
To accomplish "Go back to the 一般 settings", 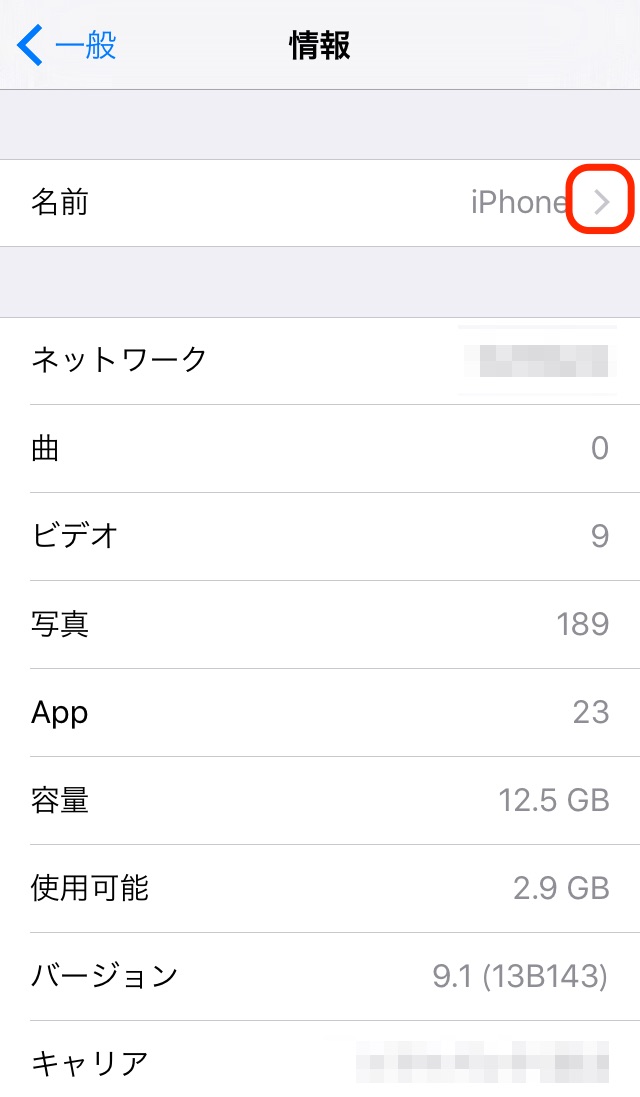I will pyautogui.click(x=66, y=45).
